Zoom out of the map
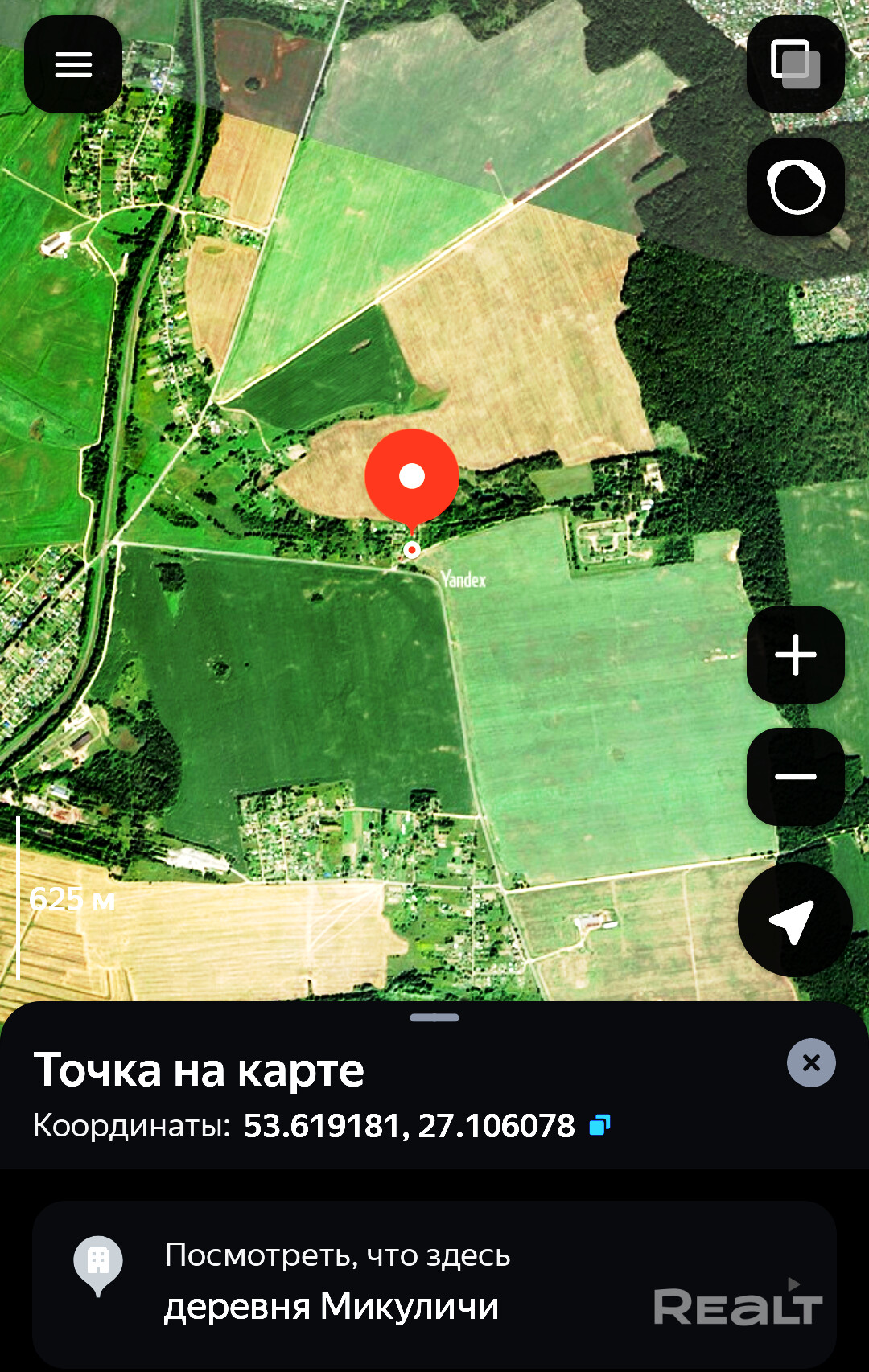Viewport: 869px width, 1372px height. tap(796, 777)
